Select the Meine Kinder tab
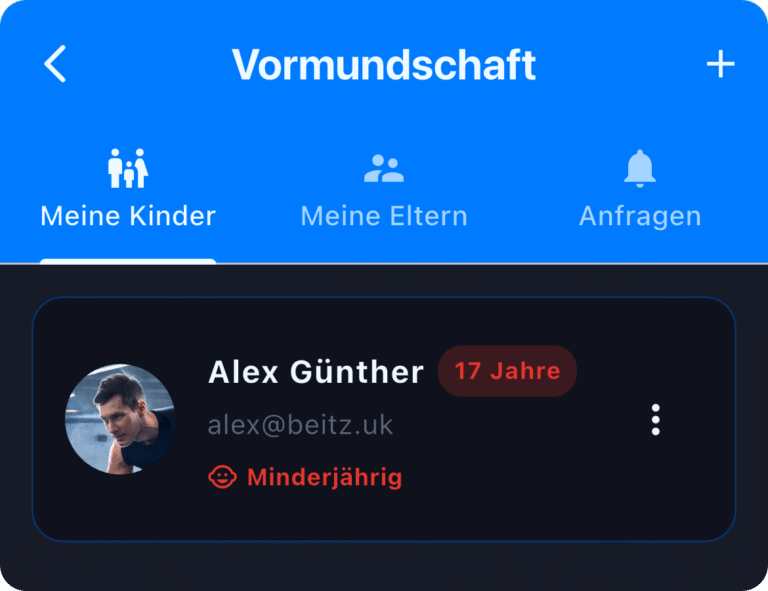768x591 pixels. [128, 190]
